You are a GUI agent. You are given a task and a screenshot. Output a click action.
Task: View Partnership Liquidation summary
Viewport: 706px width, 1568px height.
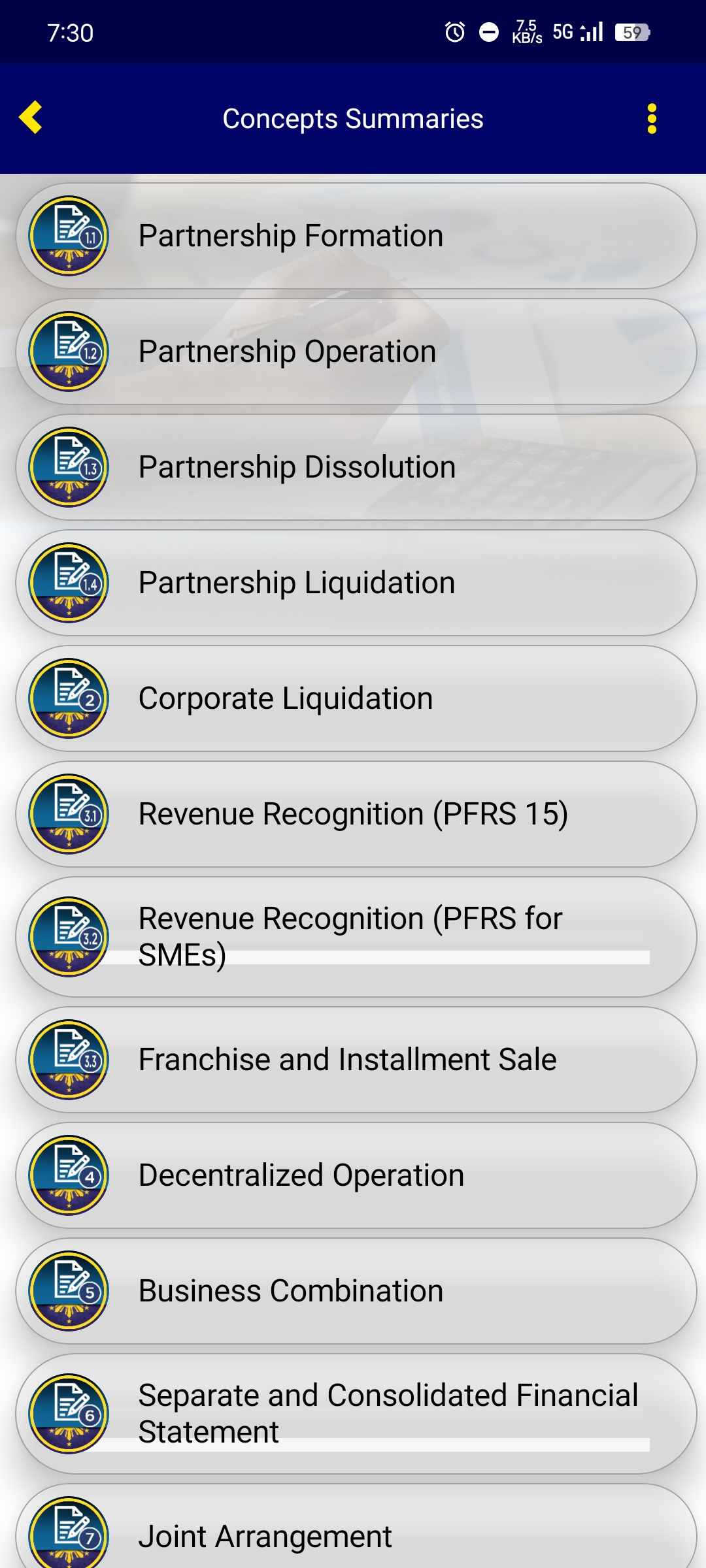tap(356, 583)
